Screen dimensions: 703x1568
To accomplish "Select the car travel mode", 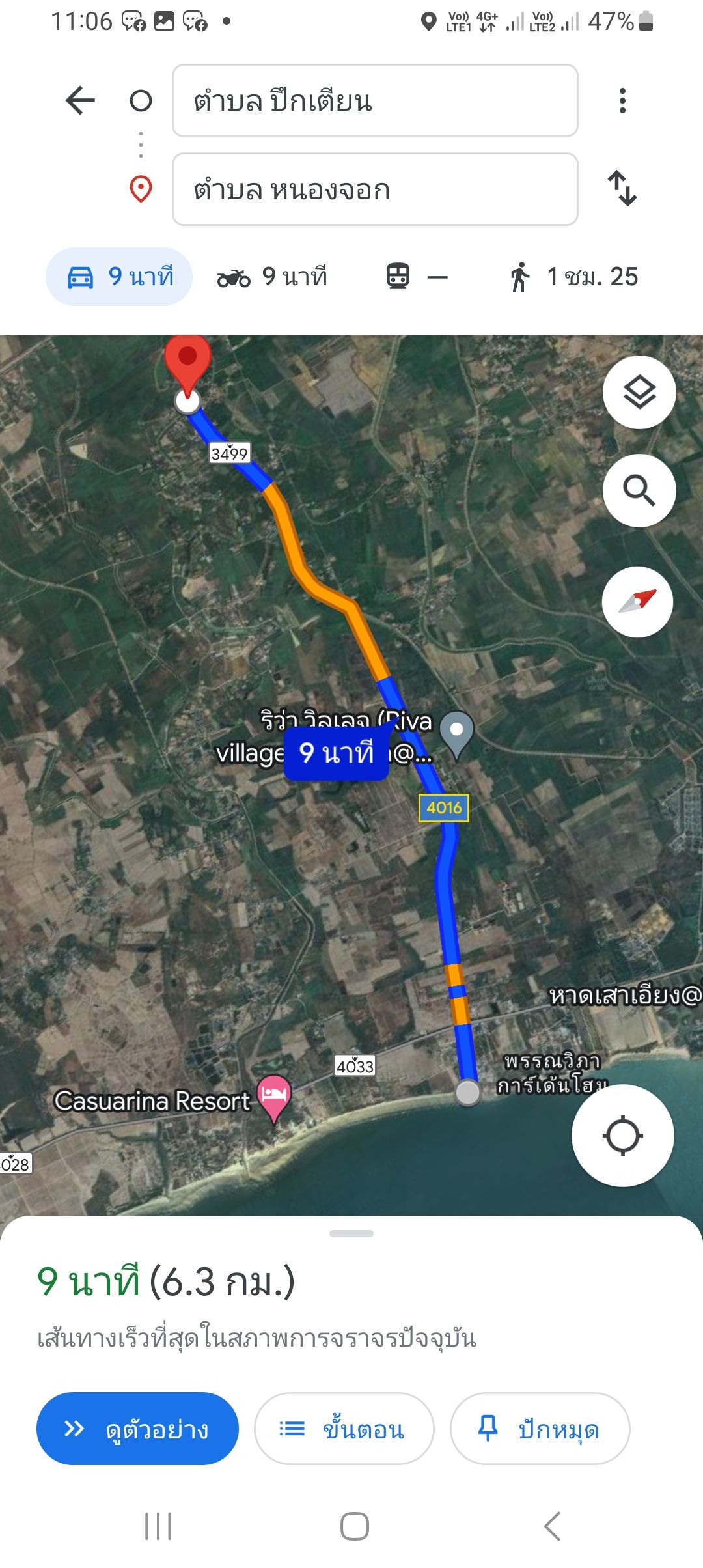I will point(119,277).
